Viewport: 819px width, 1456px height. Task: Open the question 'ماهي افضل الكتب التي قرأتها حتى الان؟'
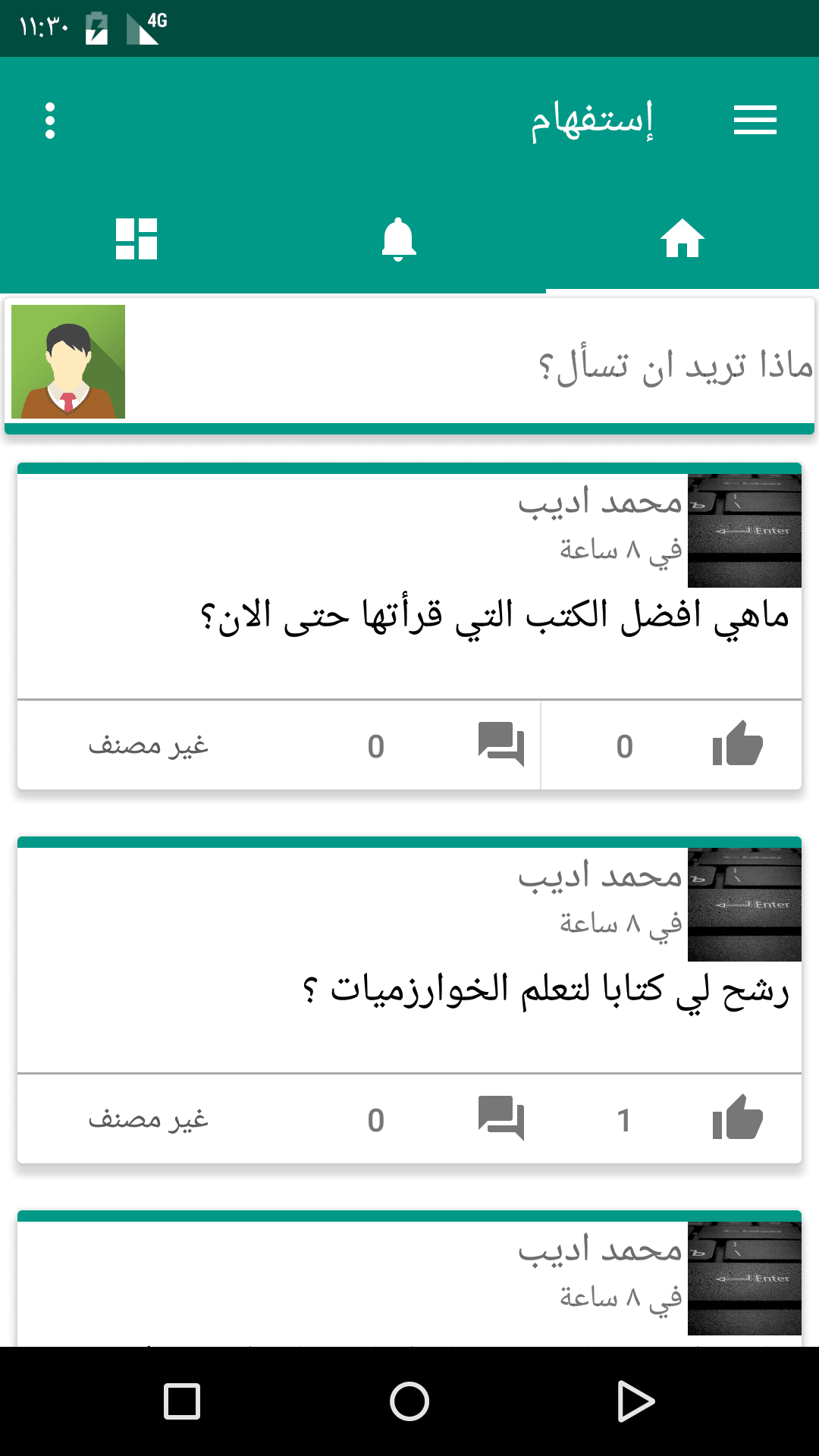point(493,616)
